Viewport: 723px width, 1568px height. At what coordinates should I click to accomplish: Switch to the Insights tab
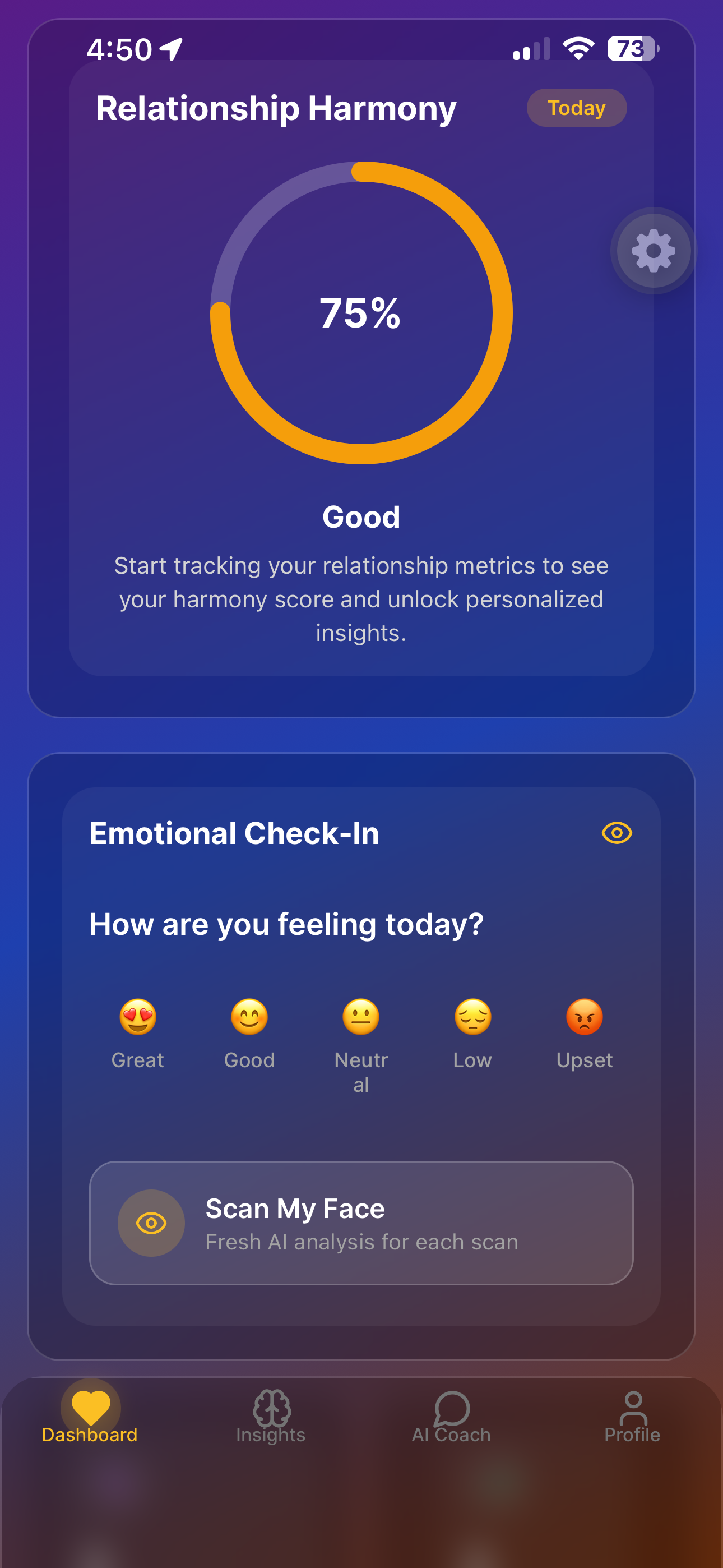pos(271,1417)
